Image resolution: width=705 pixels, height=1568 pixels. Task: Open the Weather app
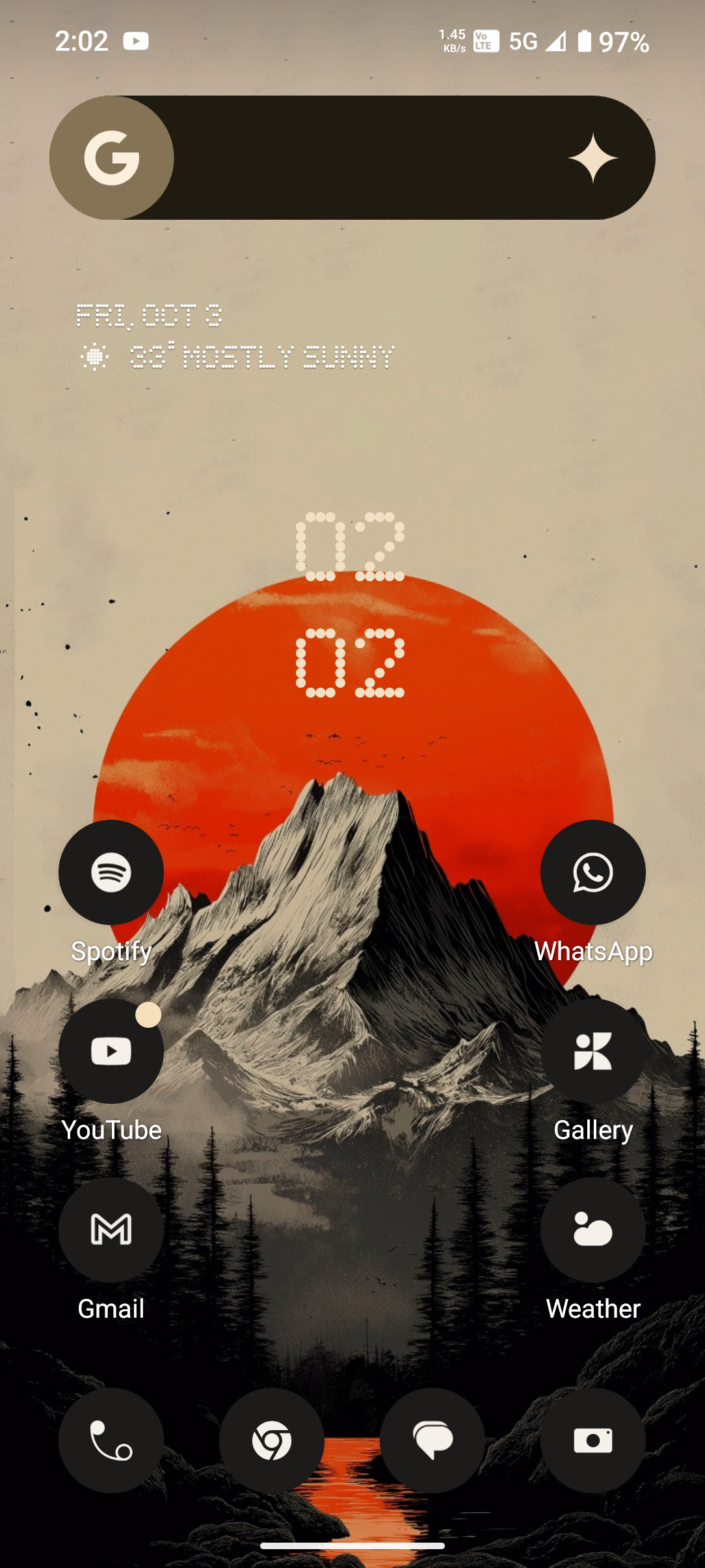click(x=592, y=1230)
